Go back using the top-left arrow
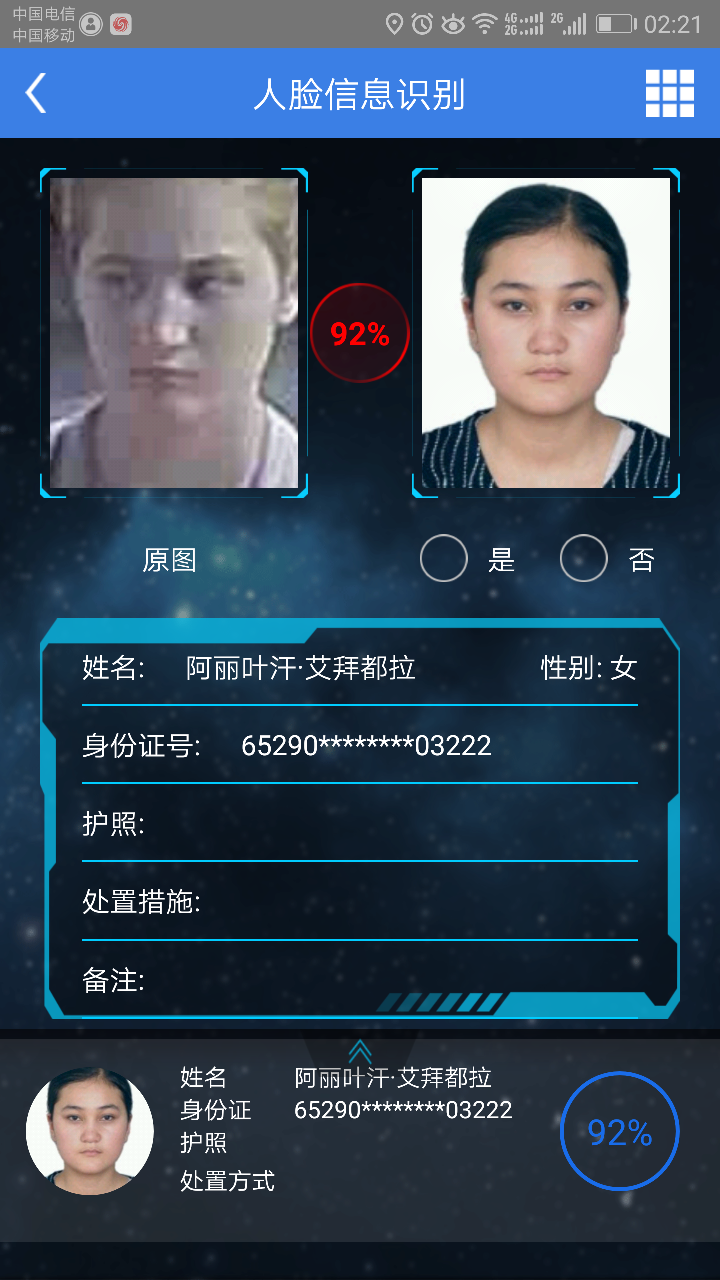The image size is (720, 1280). [36, 94]
